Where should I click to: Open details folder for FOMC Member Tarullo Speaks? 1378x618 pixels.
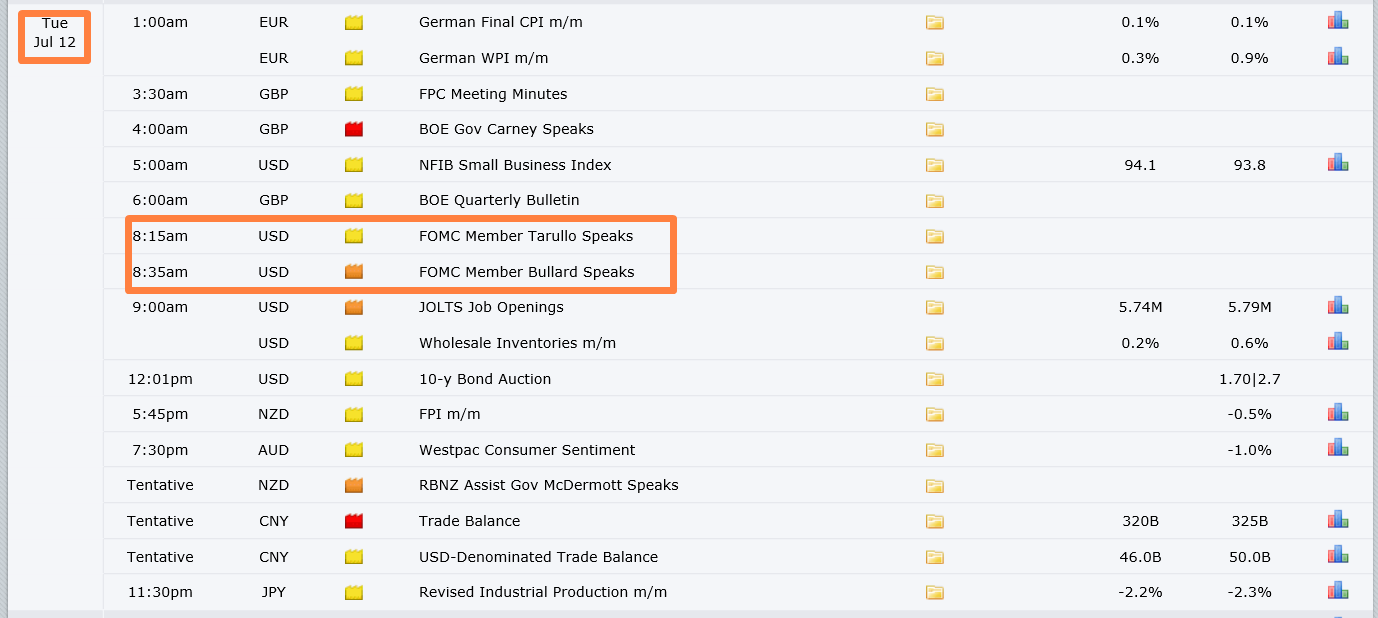click(x=934, y=237)
